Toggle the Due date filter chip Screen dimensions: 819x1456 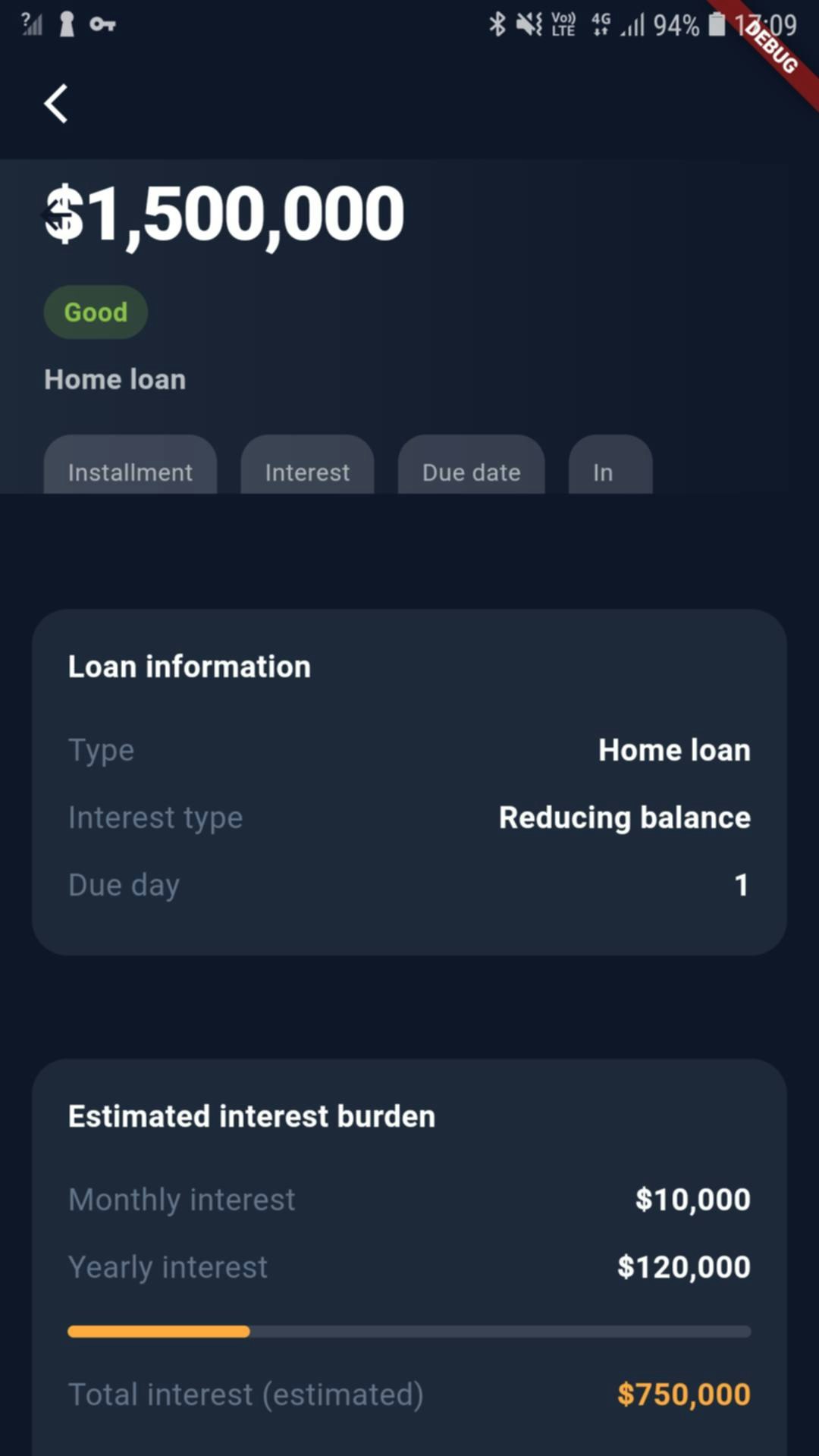click(x=471, y=472)
